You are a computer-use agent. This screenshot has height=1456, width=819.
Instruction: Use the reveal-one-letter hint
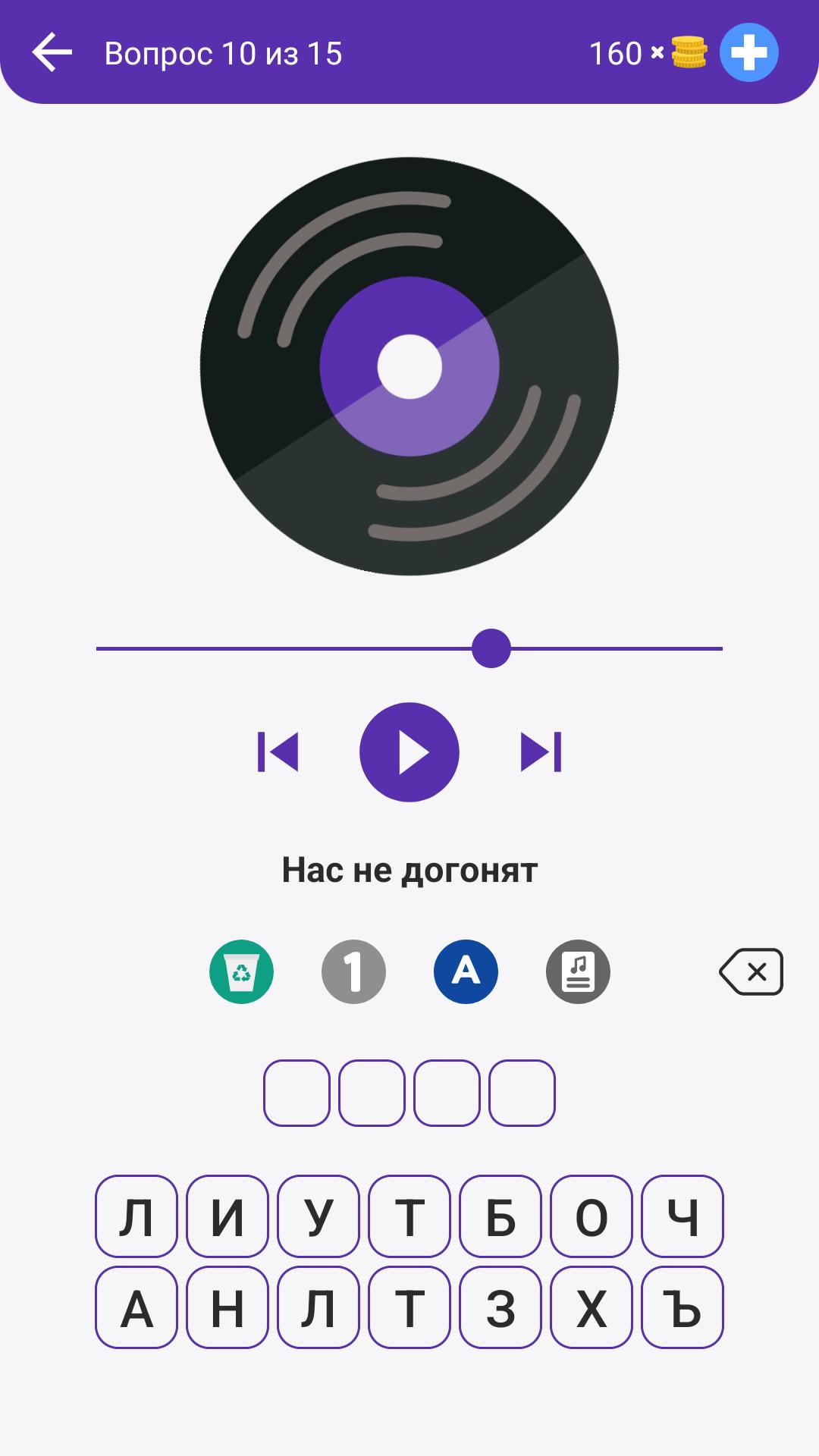click(x=353, y=972)
